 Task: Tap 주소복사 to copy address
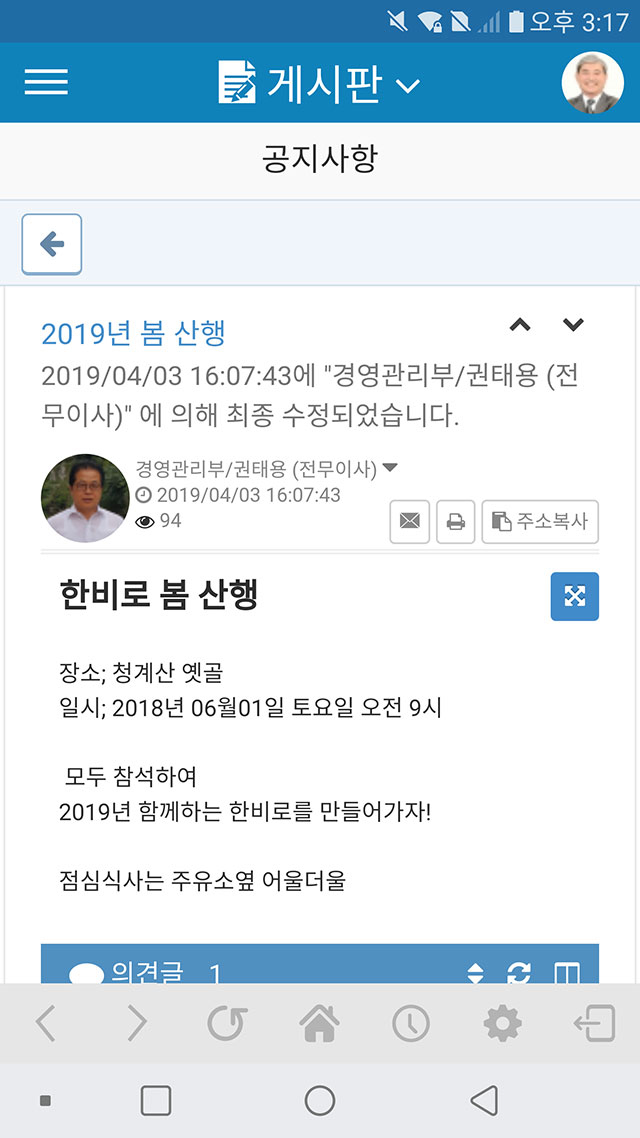(540, 521)
